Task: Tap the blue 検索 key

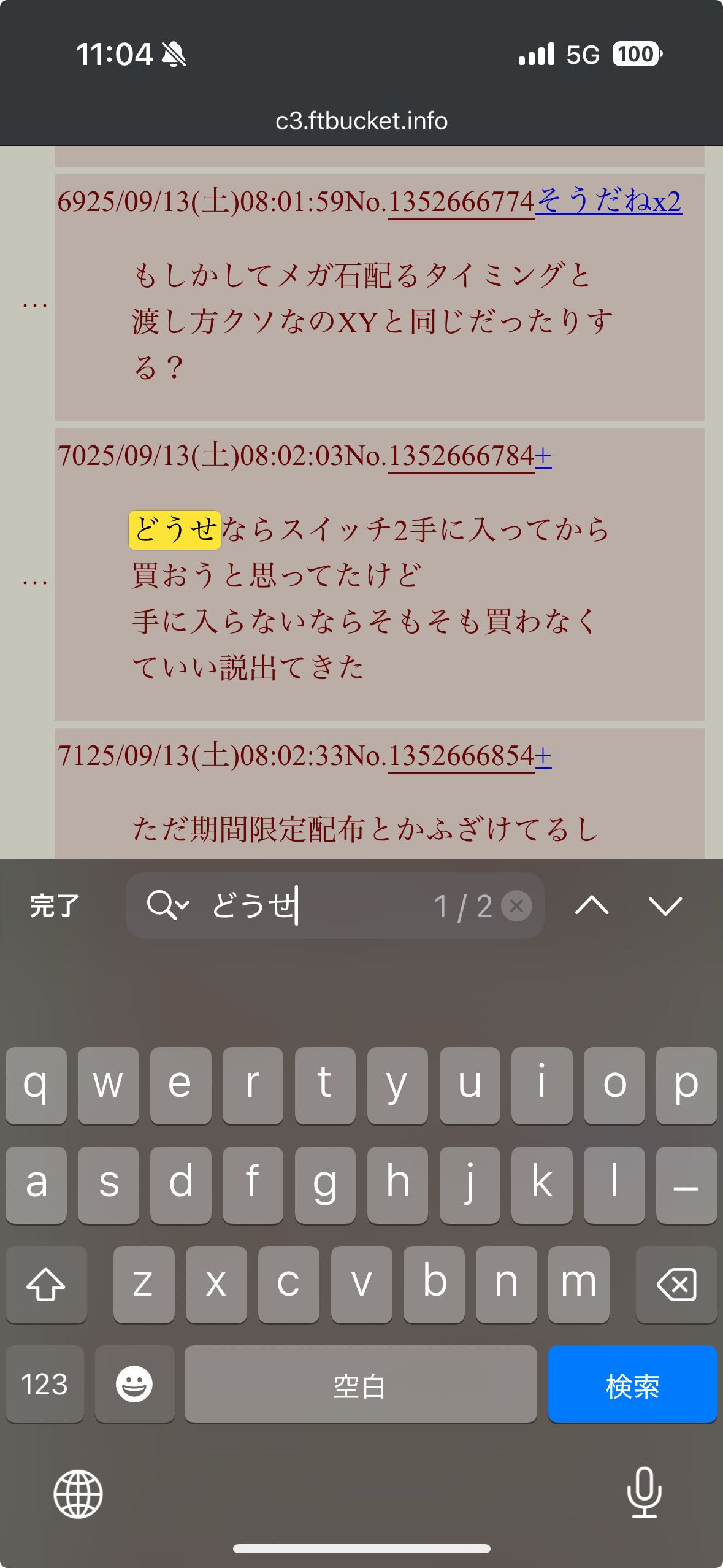Action: point(632,1384)
